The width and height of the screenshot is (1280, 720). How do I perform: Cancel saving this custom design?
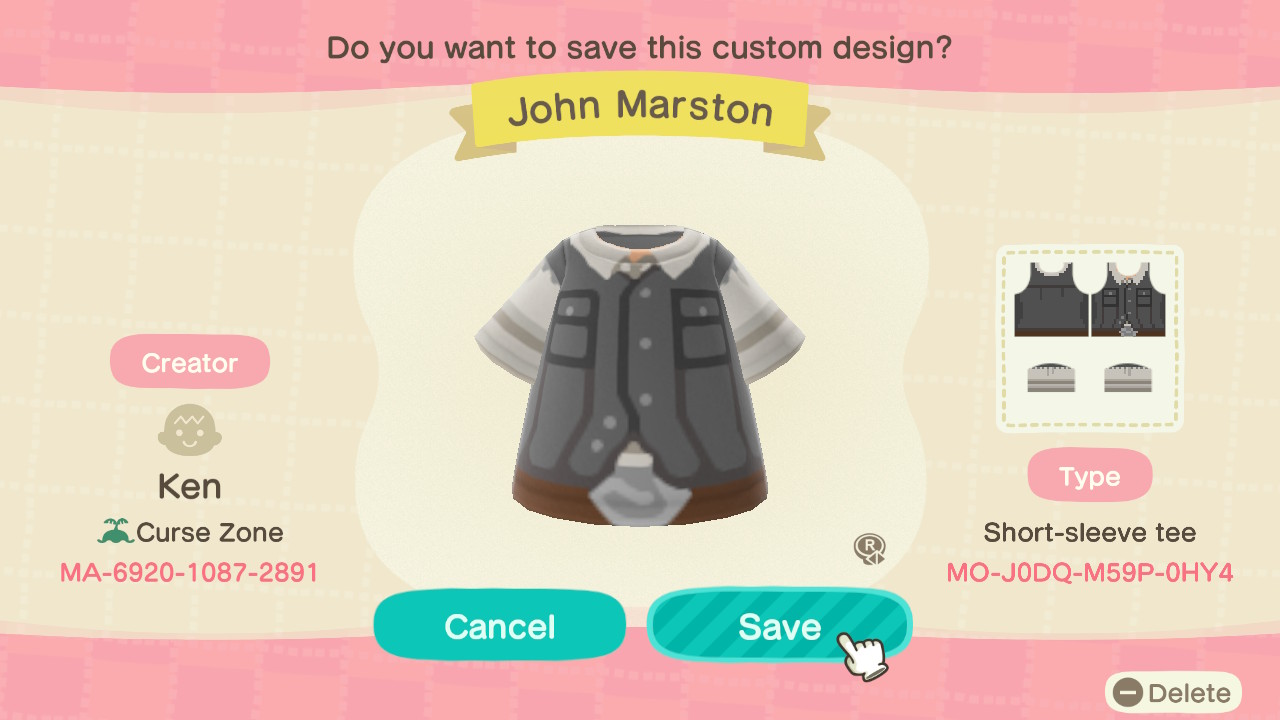pos(499,626)
